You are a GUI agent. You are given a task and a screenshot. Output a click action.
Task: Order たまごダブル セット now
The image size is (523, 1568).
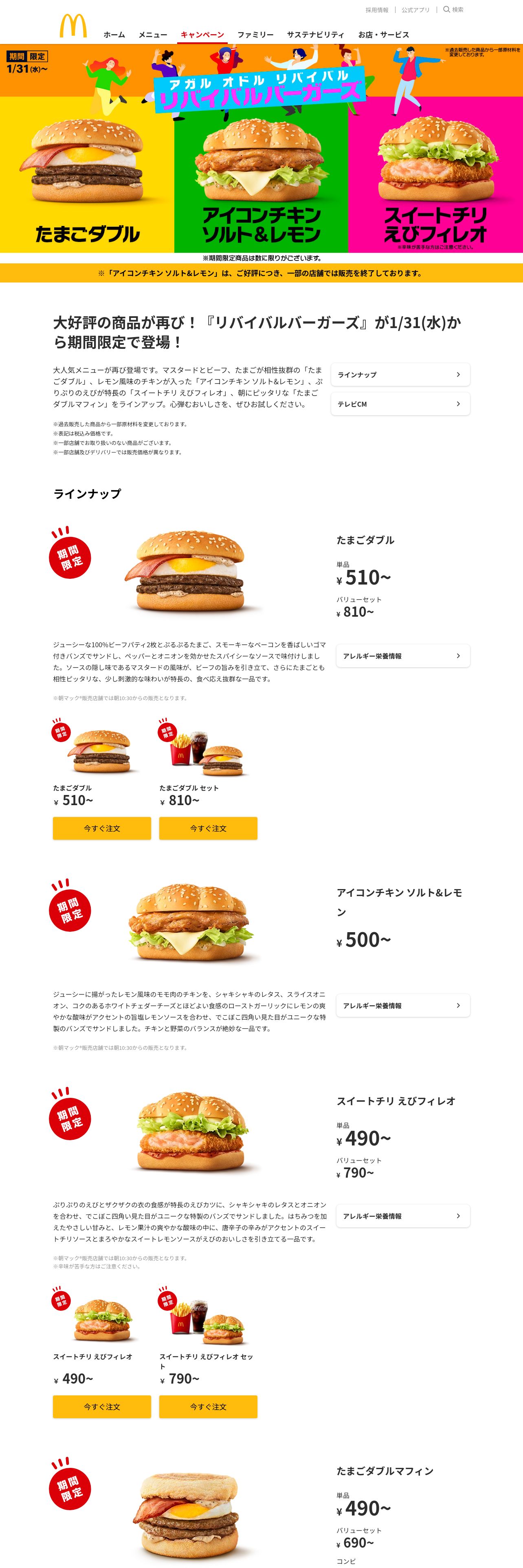(208, 828)
